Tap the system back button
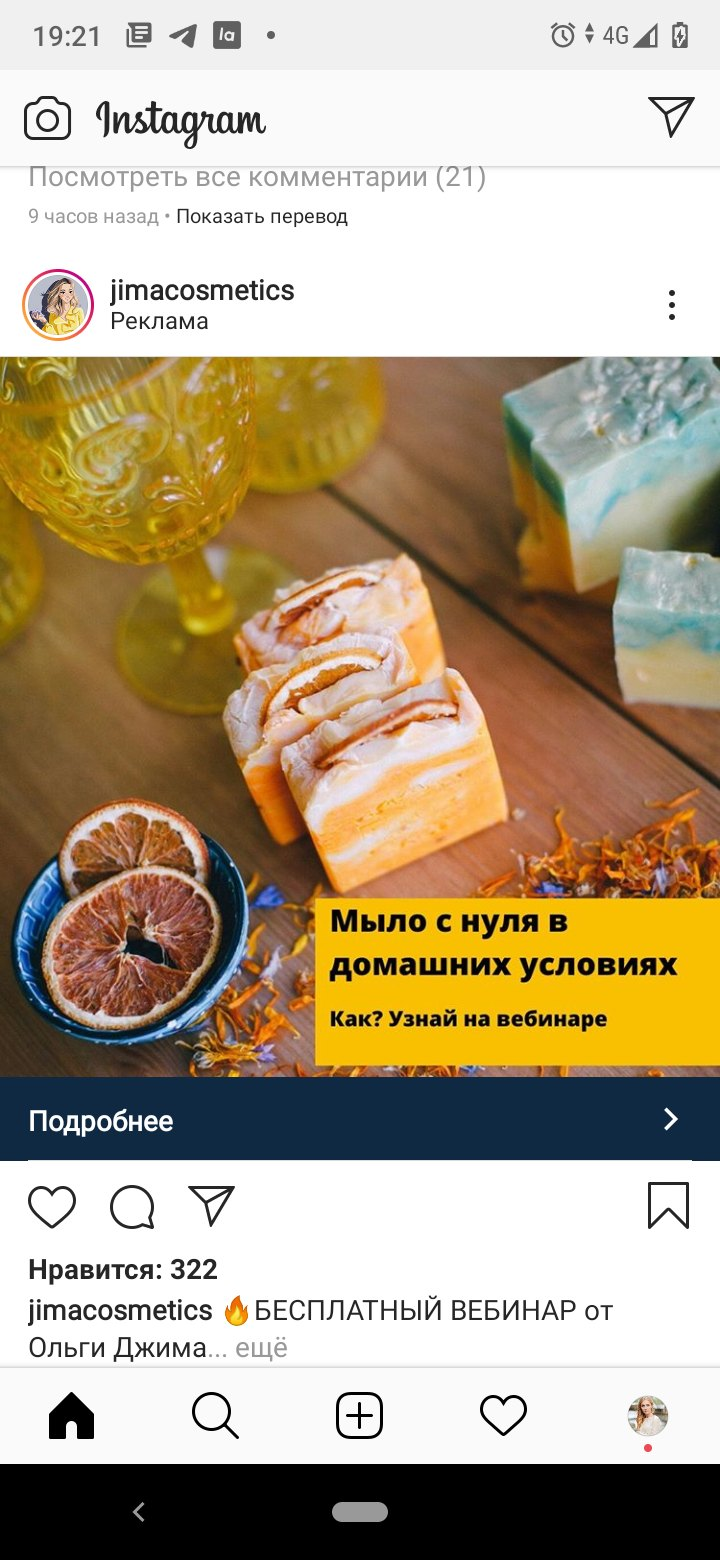The height and width of the screenshot is (1560, 720). [x=139, y=1512]
